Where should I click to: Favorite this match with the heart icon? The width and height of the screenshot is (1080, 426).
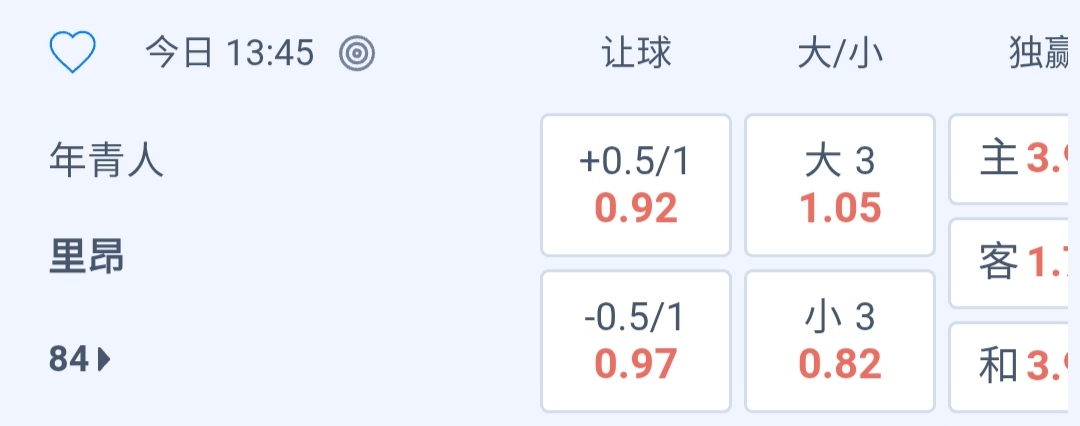coord(73,52)
